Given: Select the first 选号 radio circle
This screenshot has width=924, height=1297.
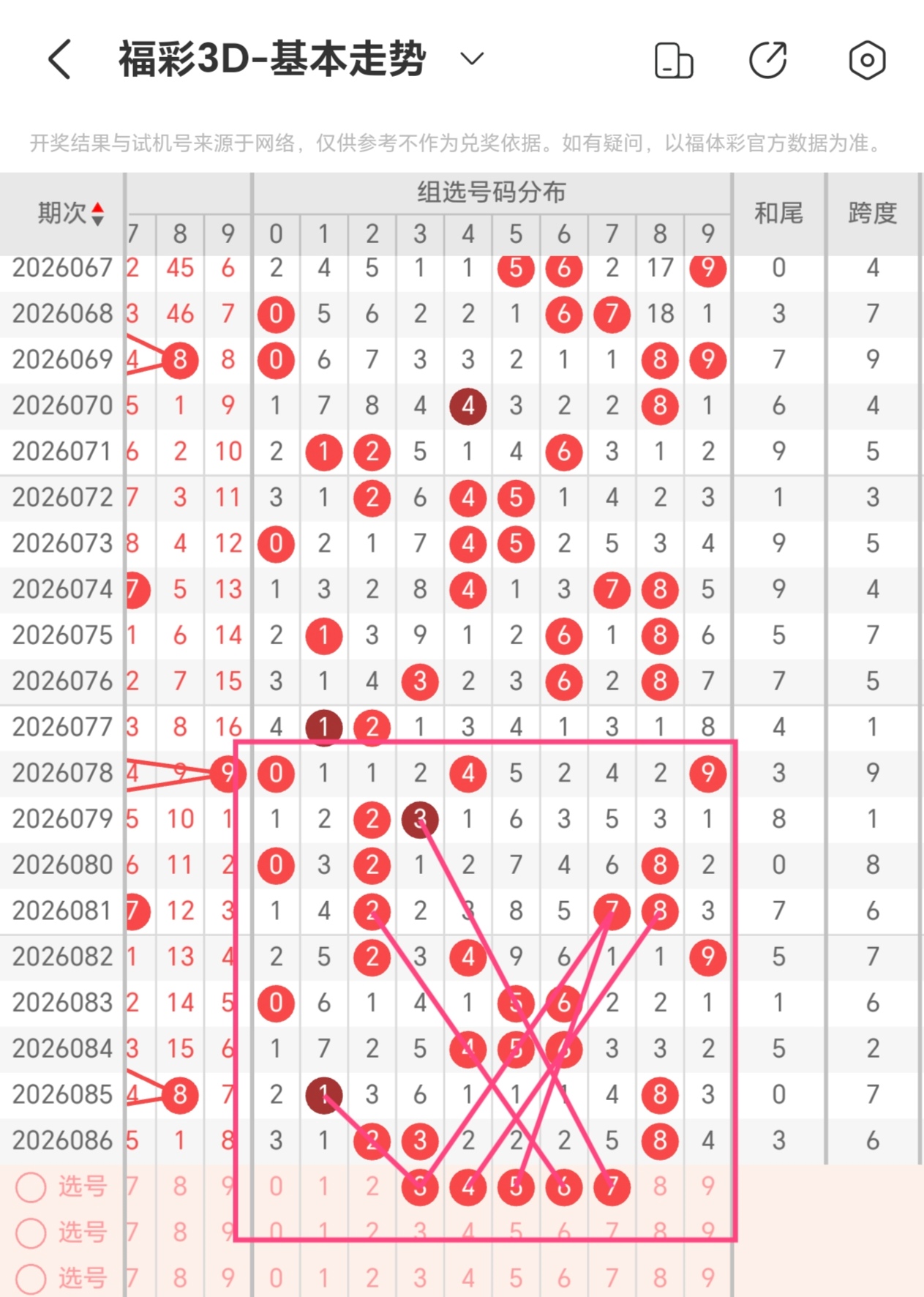Looking at the screenshot, I should click(29, 1187).
